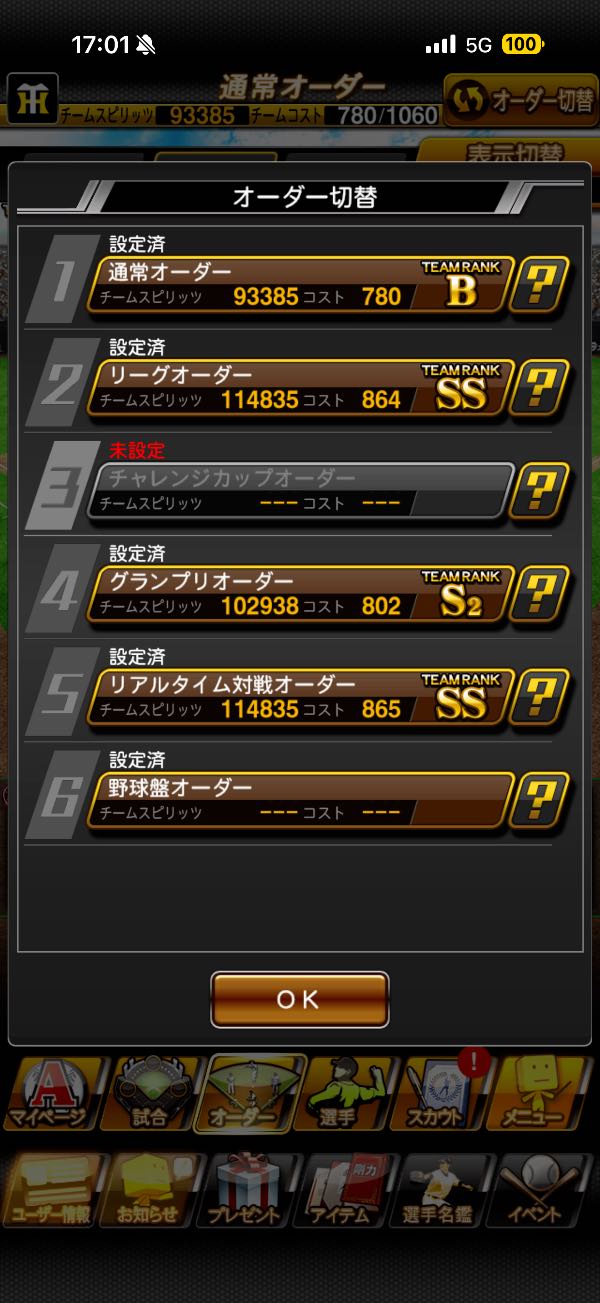600x1303 pixels.
Task: Open the 選手 tab
Action: [x=345, y=1093]
